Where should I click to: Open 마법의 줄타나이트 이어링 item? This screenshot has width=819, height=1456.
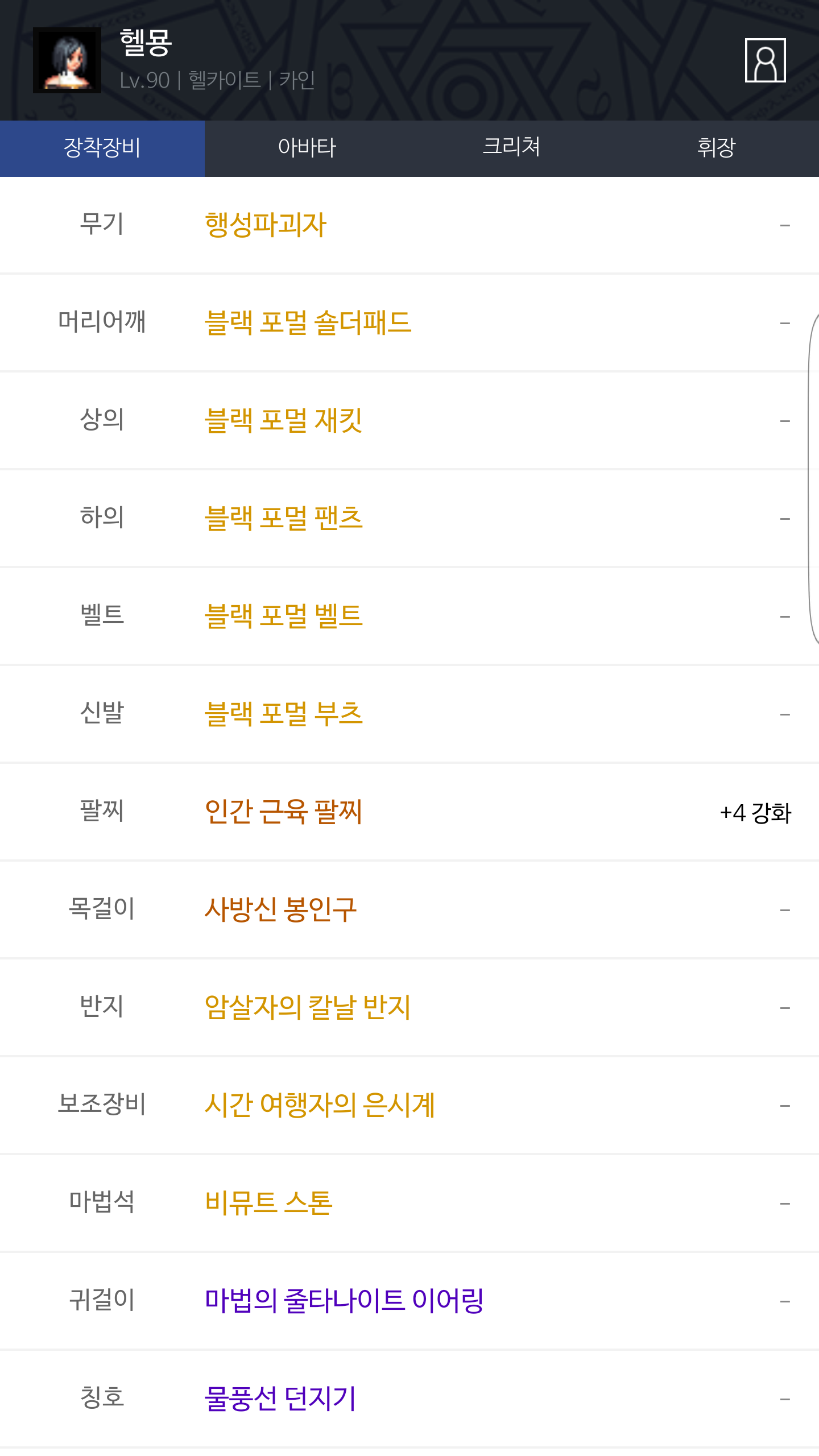click(x=344, y=1301)
